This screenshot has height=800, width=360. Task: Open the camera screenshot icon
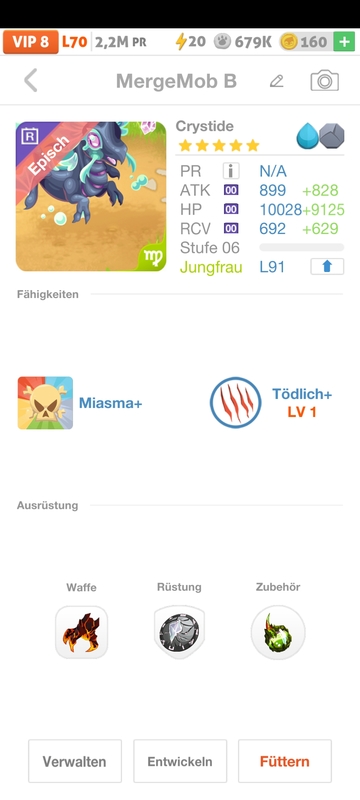(324, 81)
